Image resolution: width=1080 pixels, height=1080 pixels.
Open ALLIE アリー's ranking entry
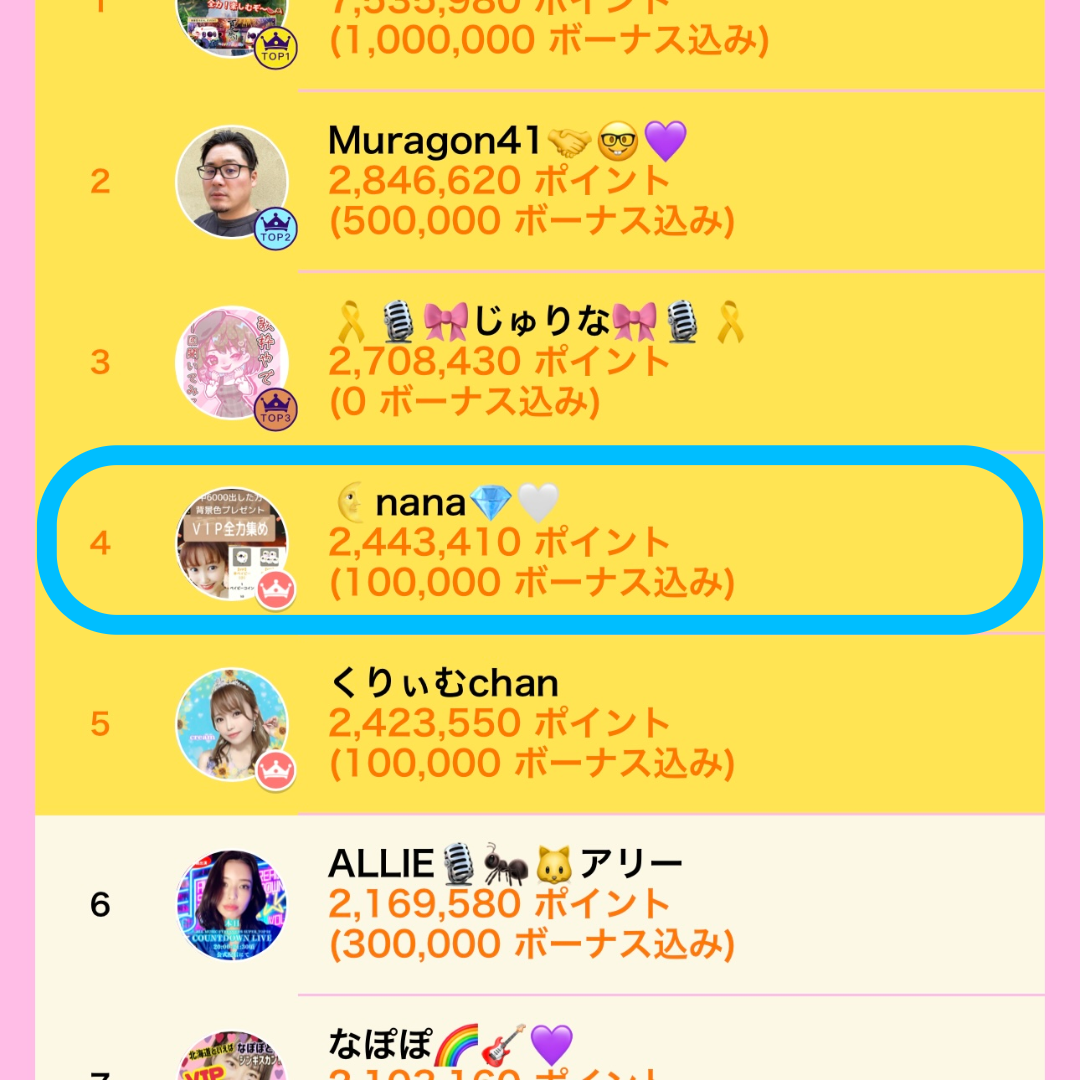point(540,904)
